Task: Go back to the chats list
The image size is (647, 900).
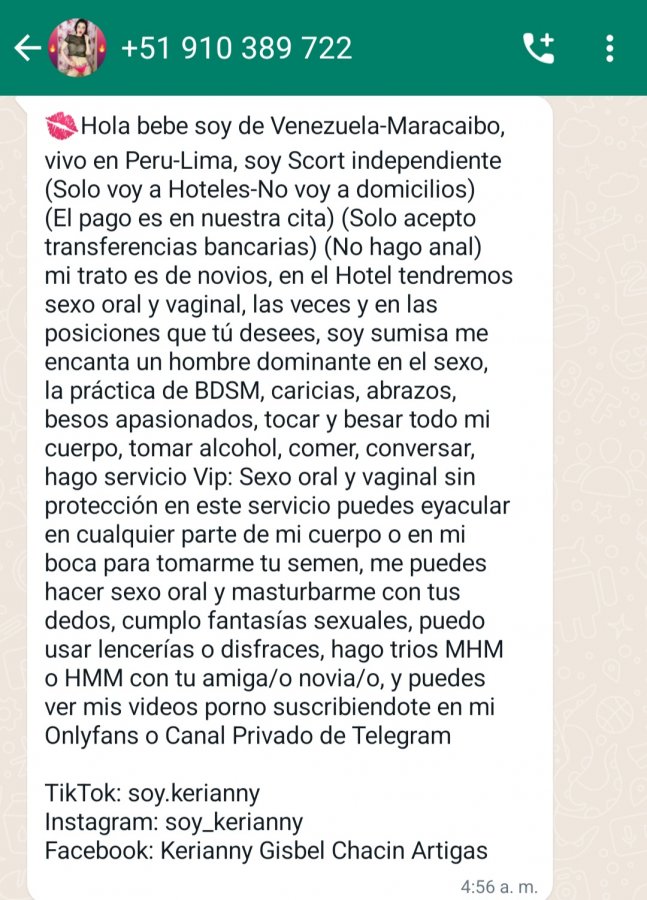Action: tap(27, 47)
